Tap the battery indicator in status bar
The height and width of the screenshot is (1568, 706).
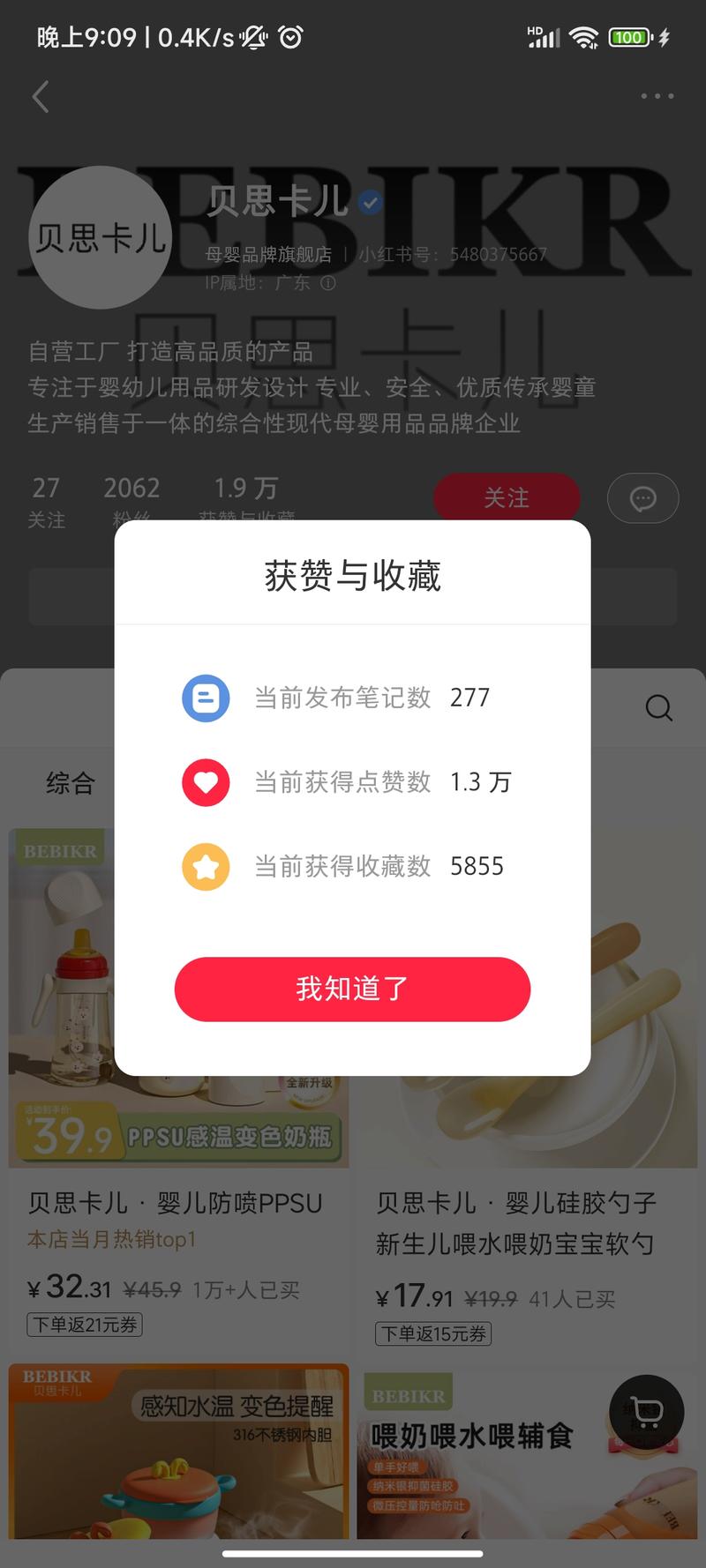coord(628,38)
